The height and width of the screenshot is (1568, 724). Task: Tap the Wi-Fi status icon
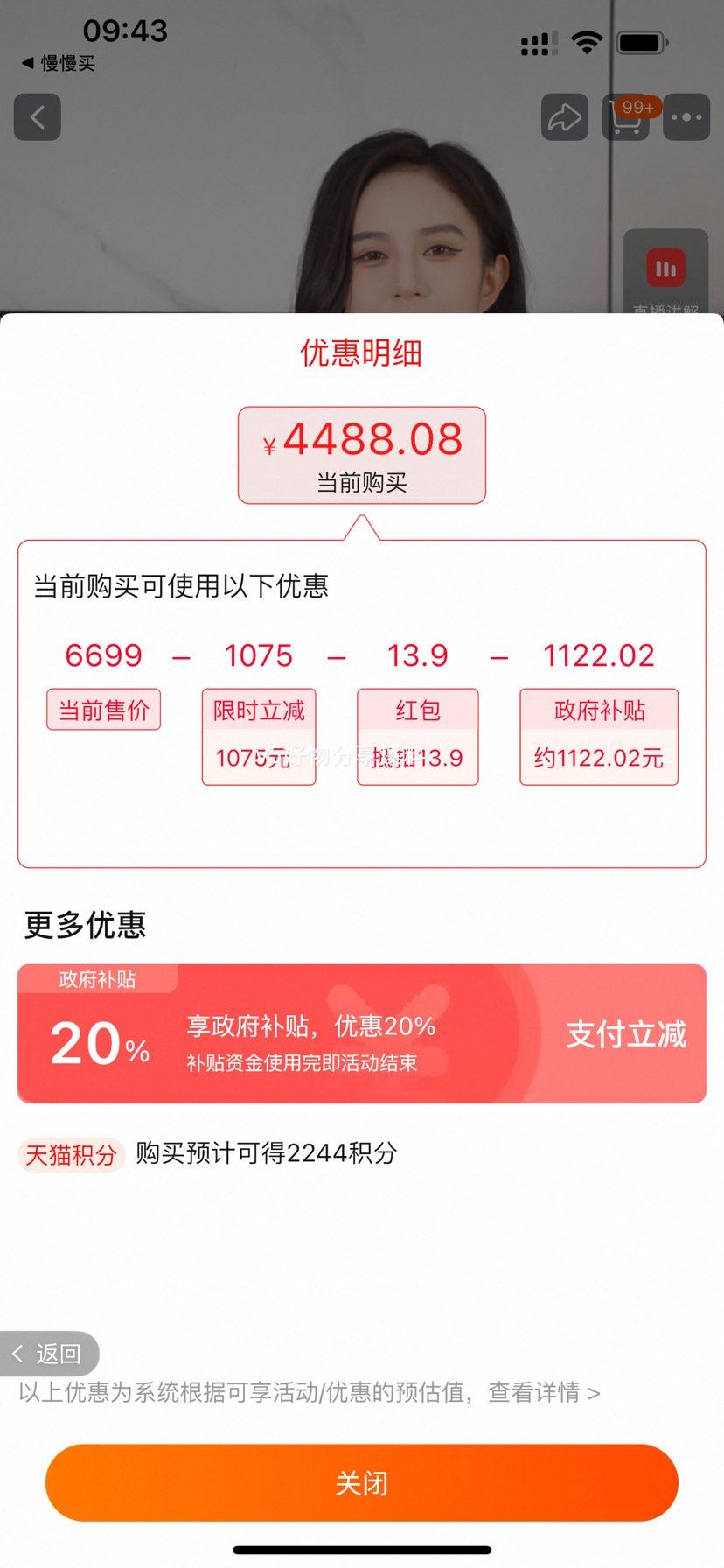[x=584, y=39]
